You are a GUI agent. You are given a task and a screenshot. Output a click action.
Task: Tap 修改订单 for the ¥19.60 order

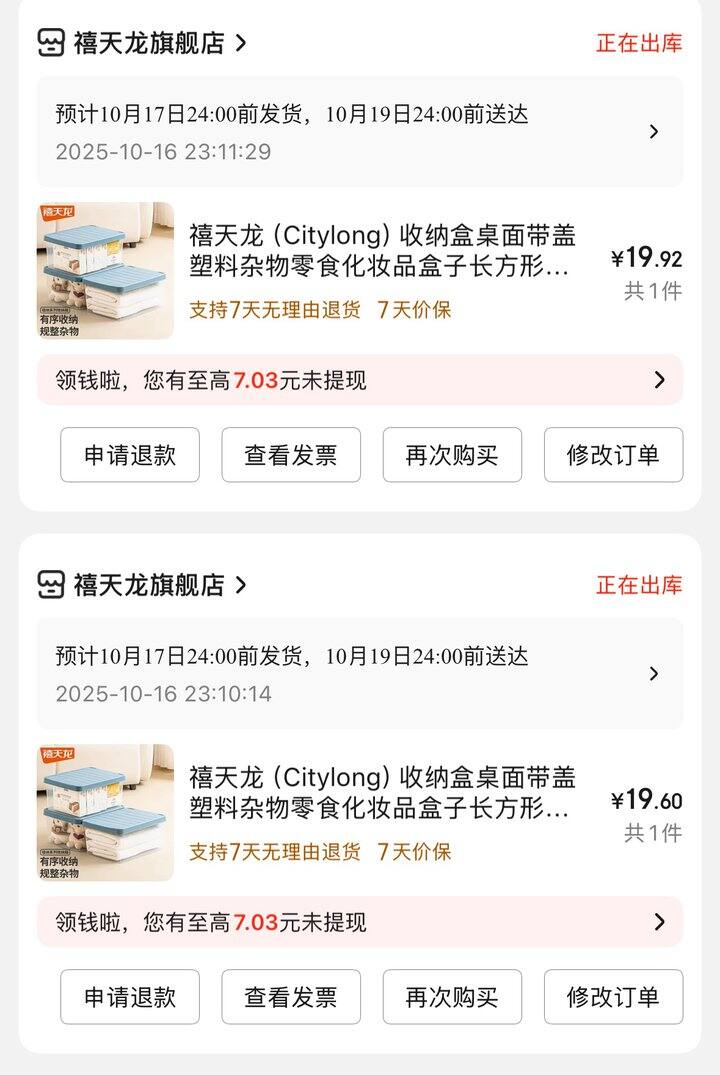pos(613,997)
